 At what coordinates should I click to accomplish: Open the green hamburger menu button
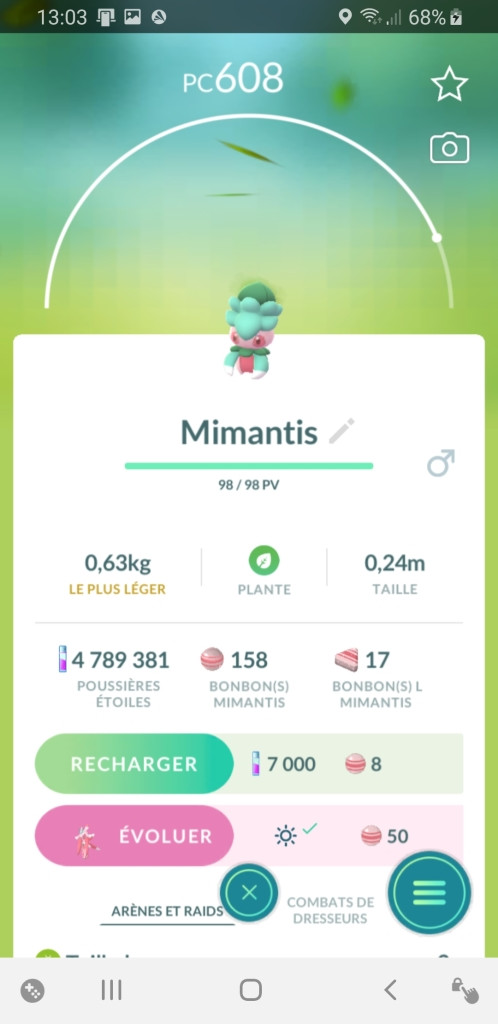429,893
